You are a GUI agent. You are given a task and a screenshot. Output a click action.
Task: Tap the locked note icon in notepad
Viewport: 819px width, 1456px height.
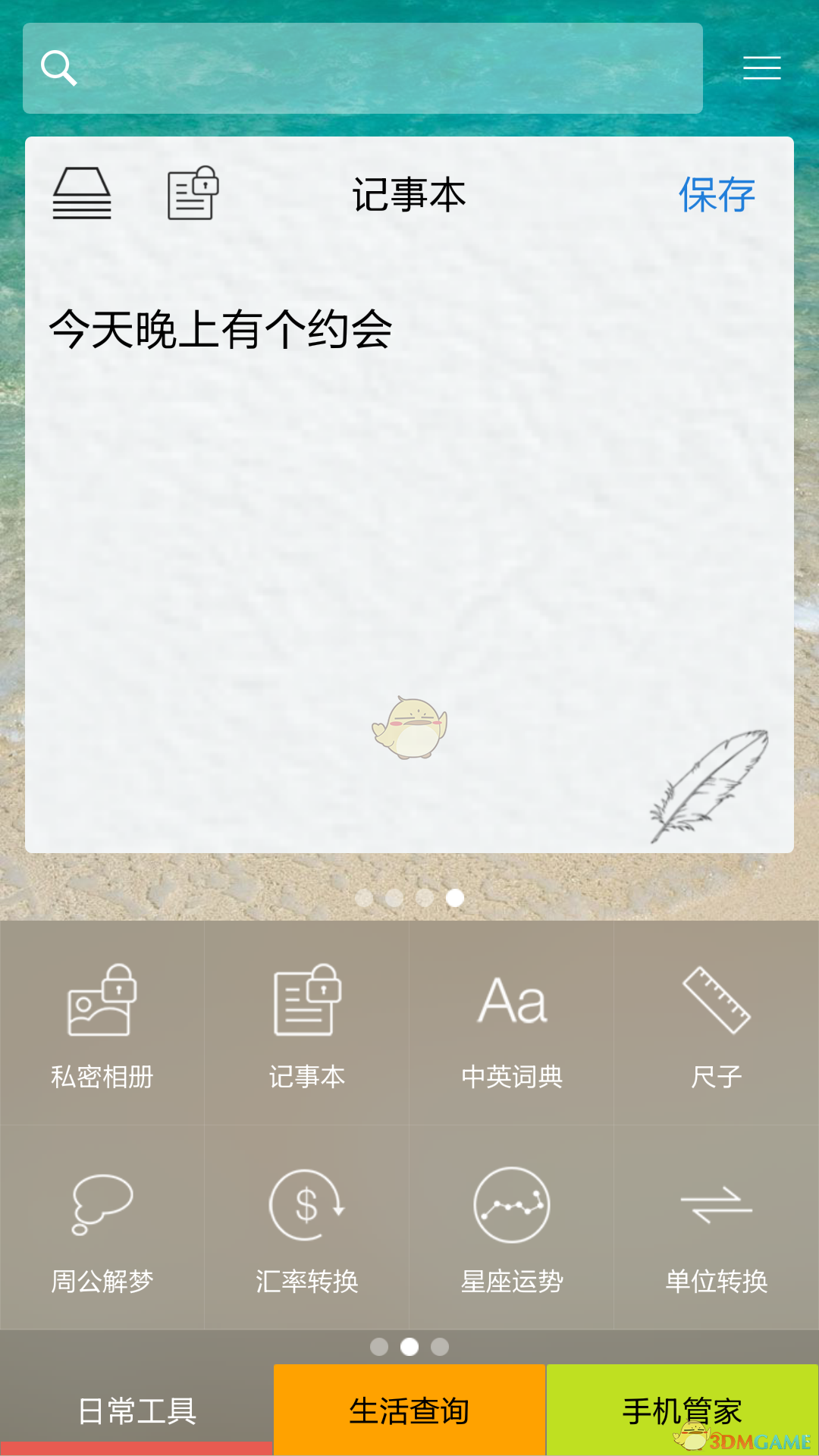[193, 194]
